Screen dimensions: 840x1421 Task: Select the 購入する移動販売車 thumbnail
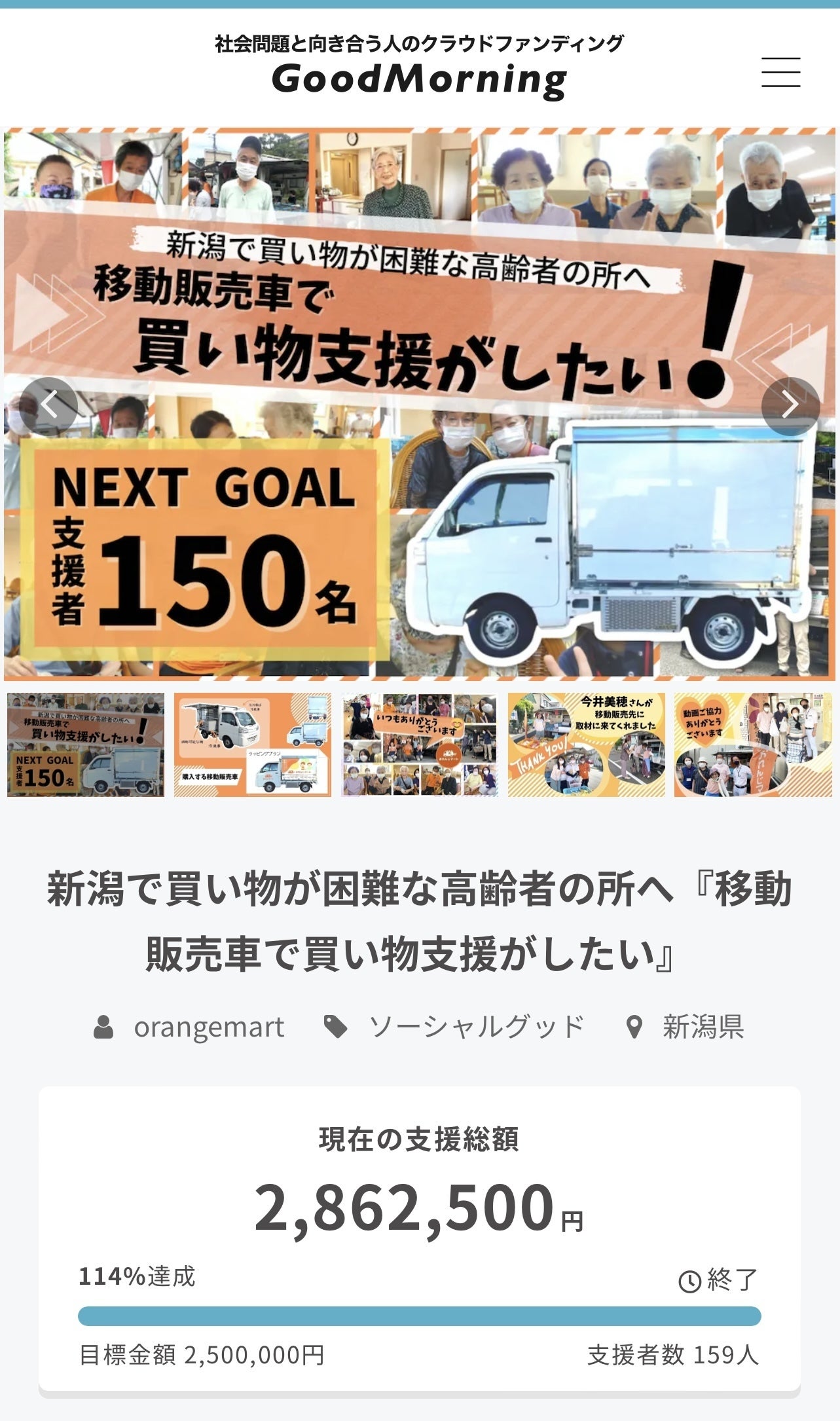coord(253,745)
